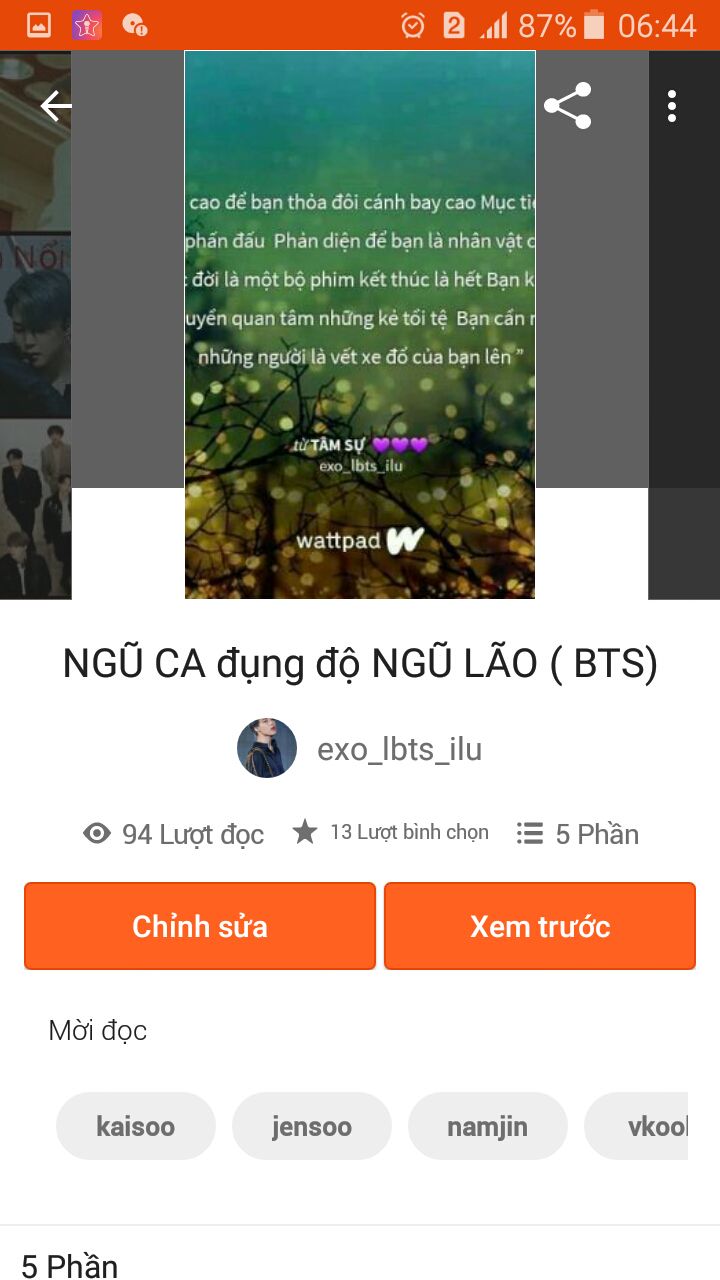This screenshot has height=1280, width=720.
Task: Select the namjin tag chip
Action: pos(488,1126)
